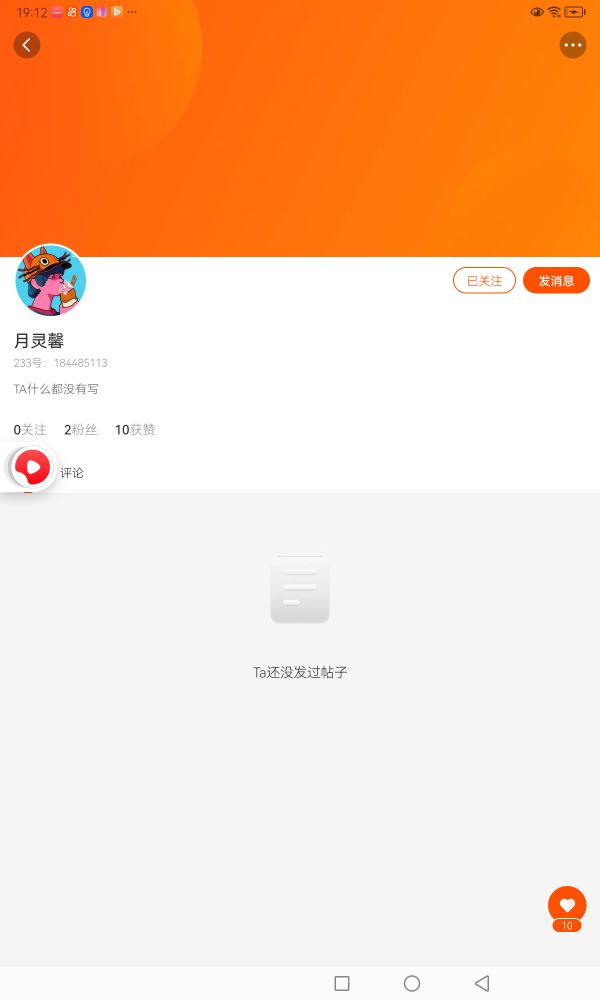This screenshot has width=600, height=1000.
Task: Tap the floating red play button
Action: (x=32, y=467)
